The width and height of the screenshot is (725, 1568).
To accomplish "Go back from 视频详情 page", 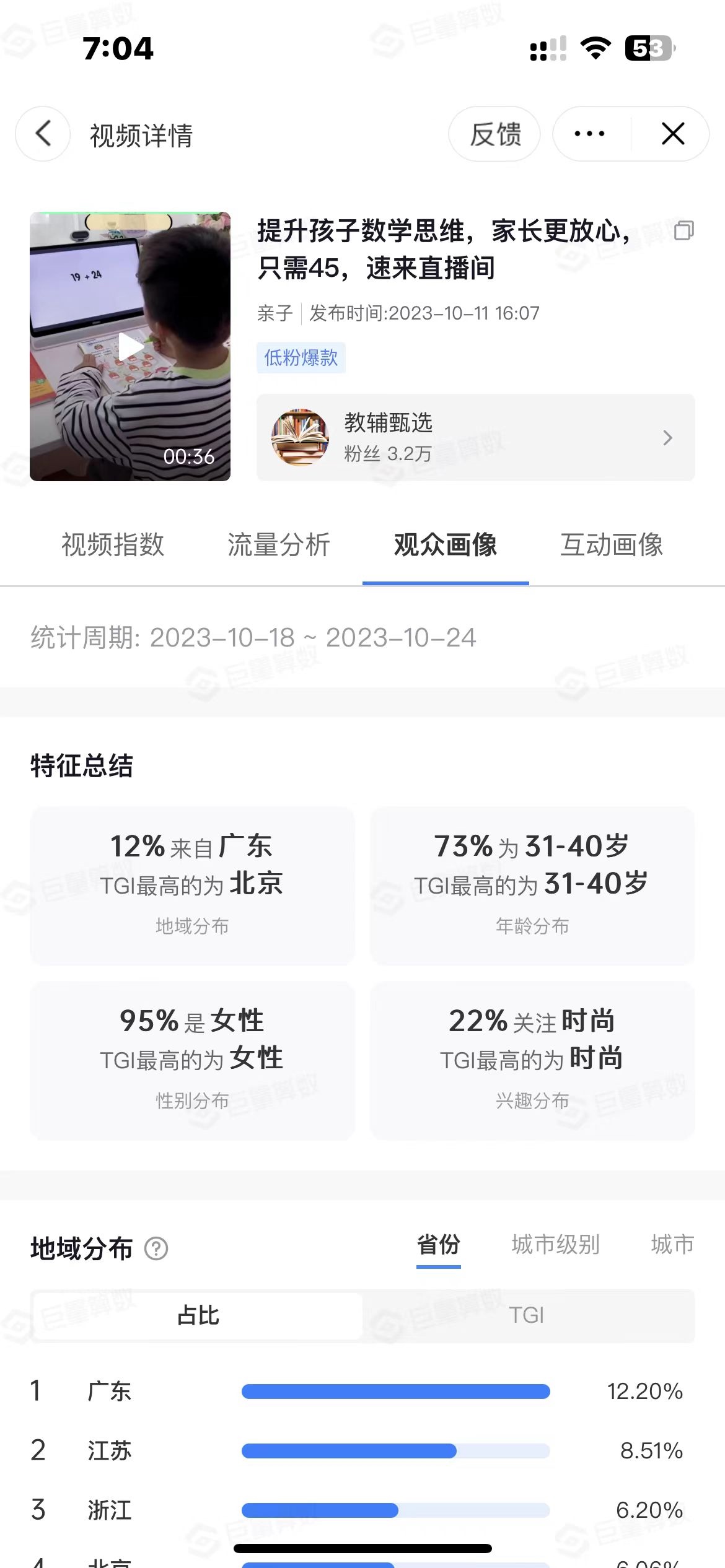I will [x=43, y=134].
